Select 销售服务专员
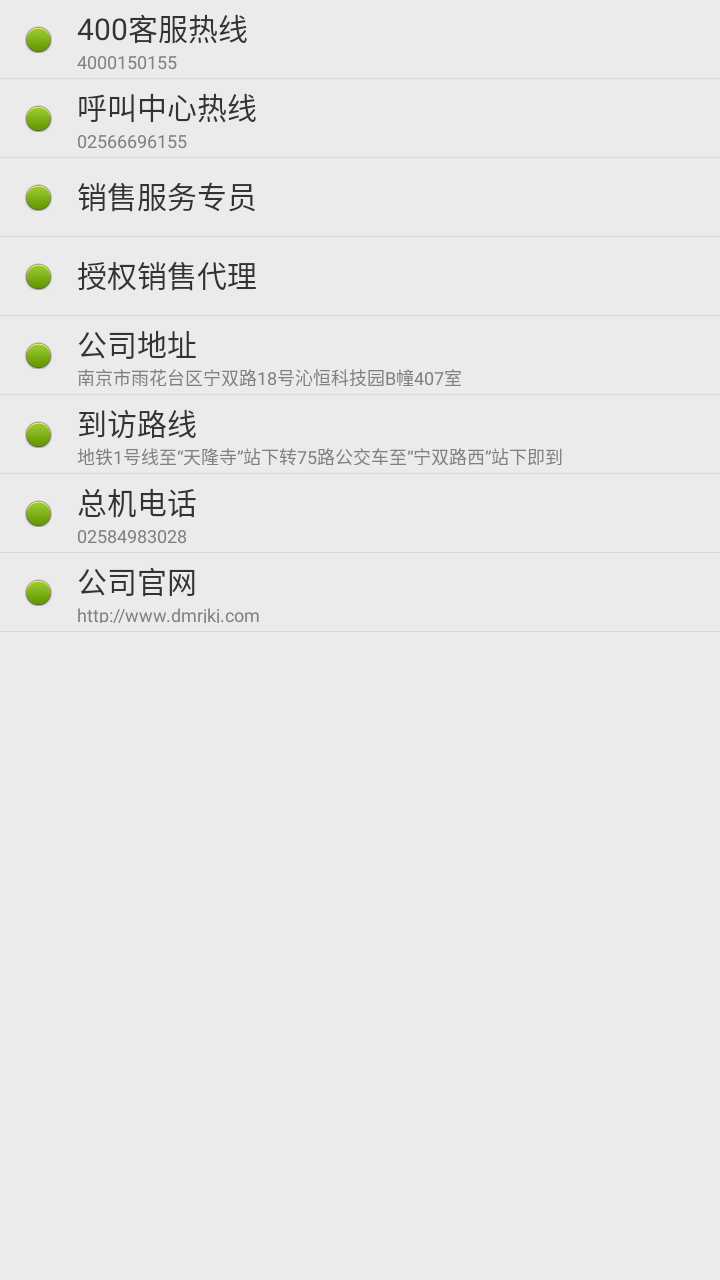The width and height of the screenshot is (720, 1280). pyautogui.click(x=360, y=197)
